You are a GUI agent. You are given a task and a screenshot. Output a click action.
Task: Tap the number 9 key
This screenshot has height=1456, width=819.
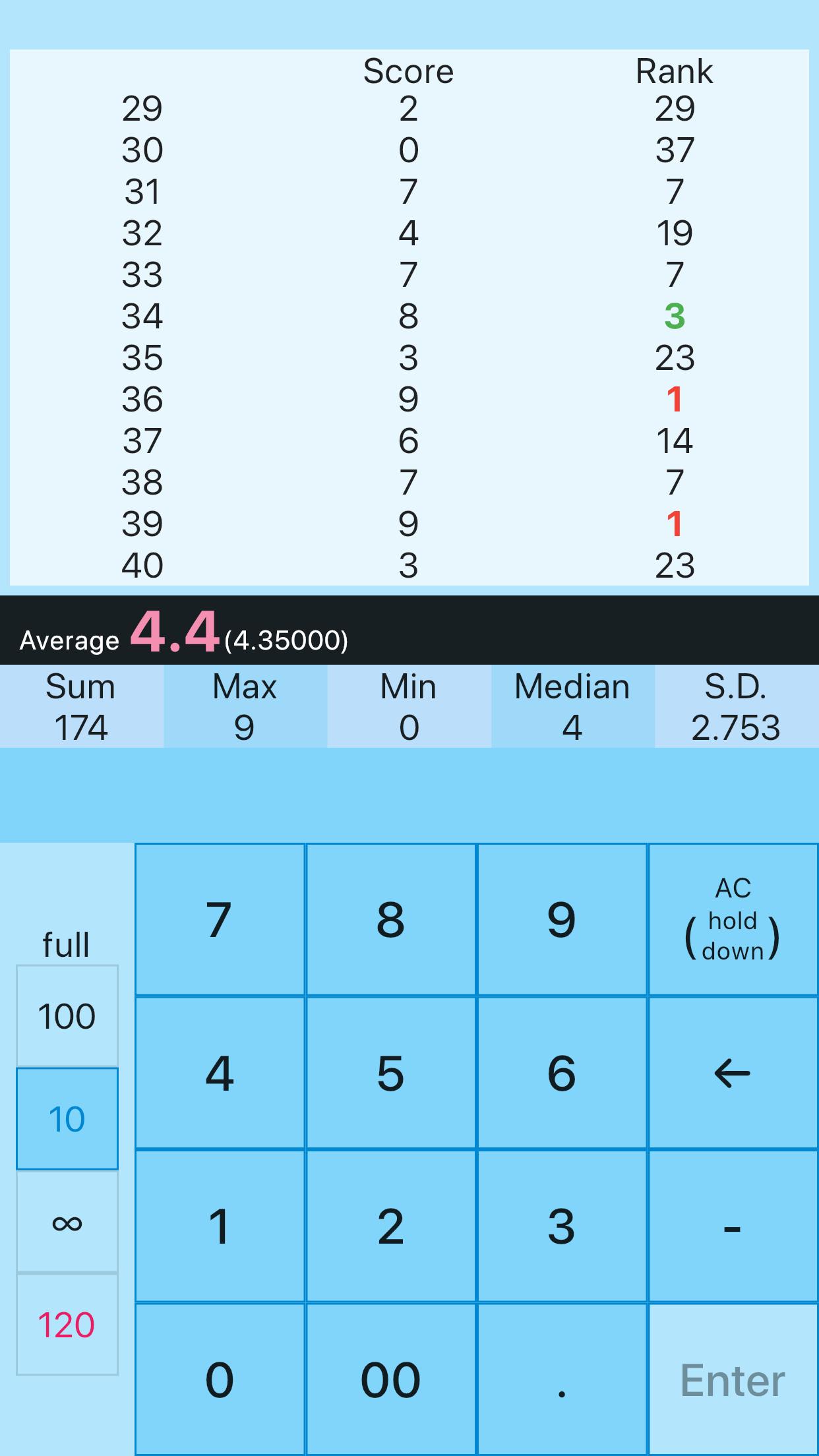[561, 919]
